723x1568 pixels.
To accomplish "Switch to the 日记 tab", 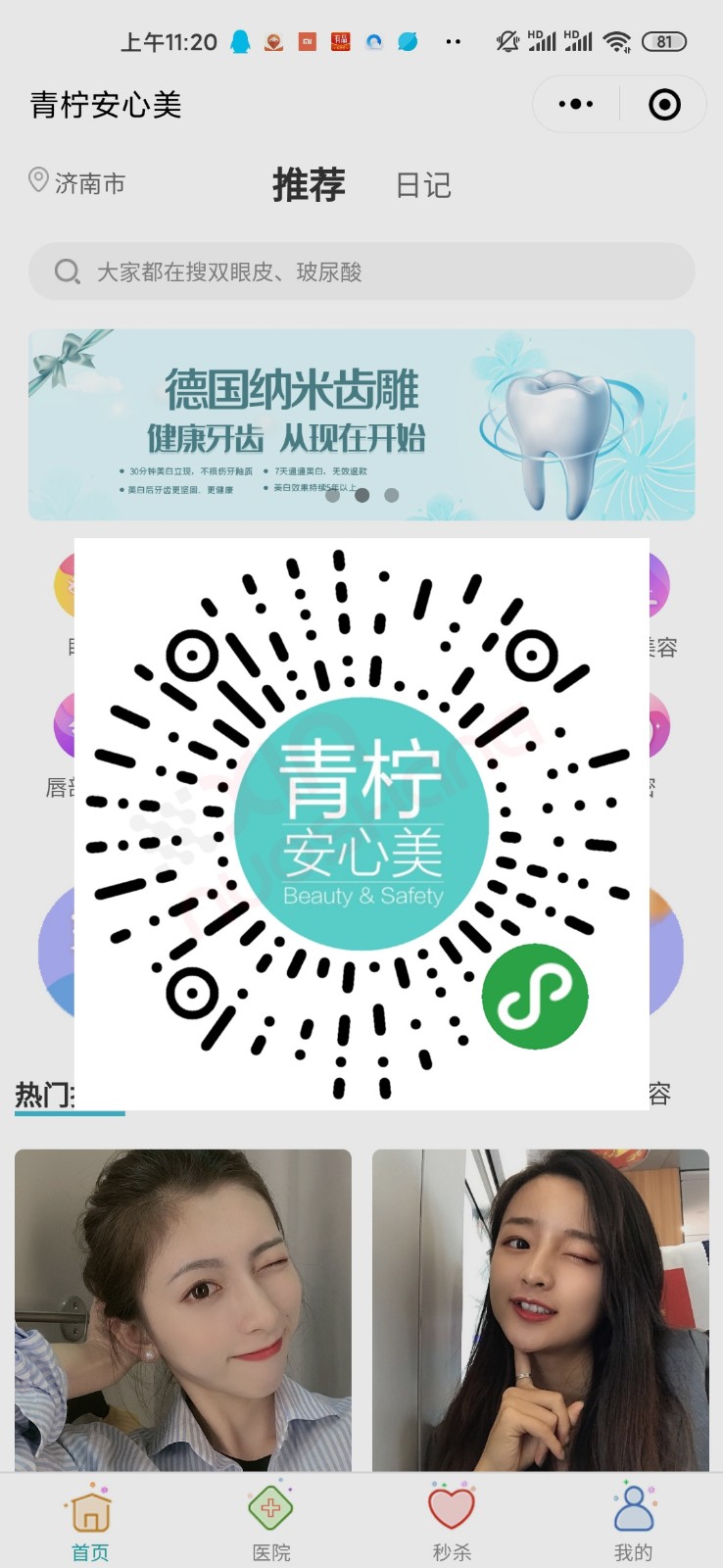I will [423, 185].
